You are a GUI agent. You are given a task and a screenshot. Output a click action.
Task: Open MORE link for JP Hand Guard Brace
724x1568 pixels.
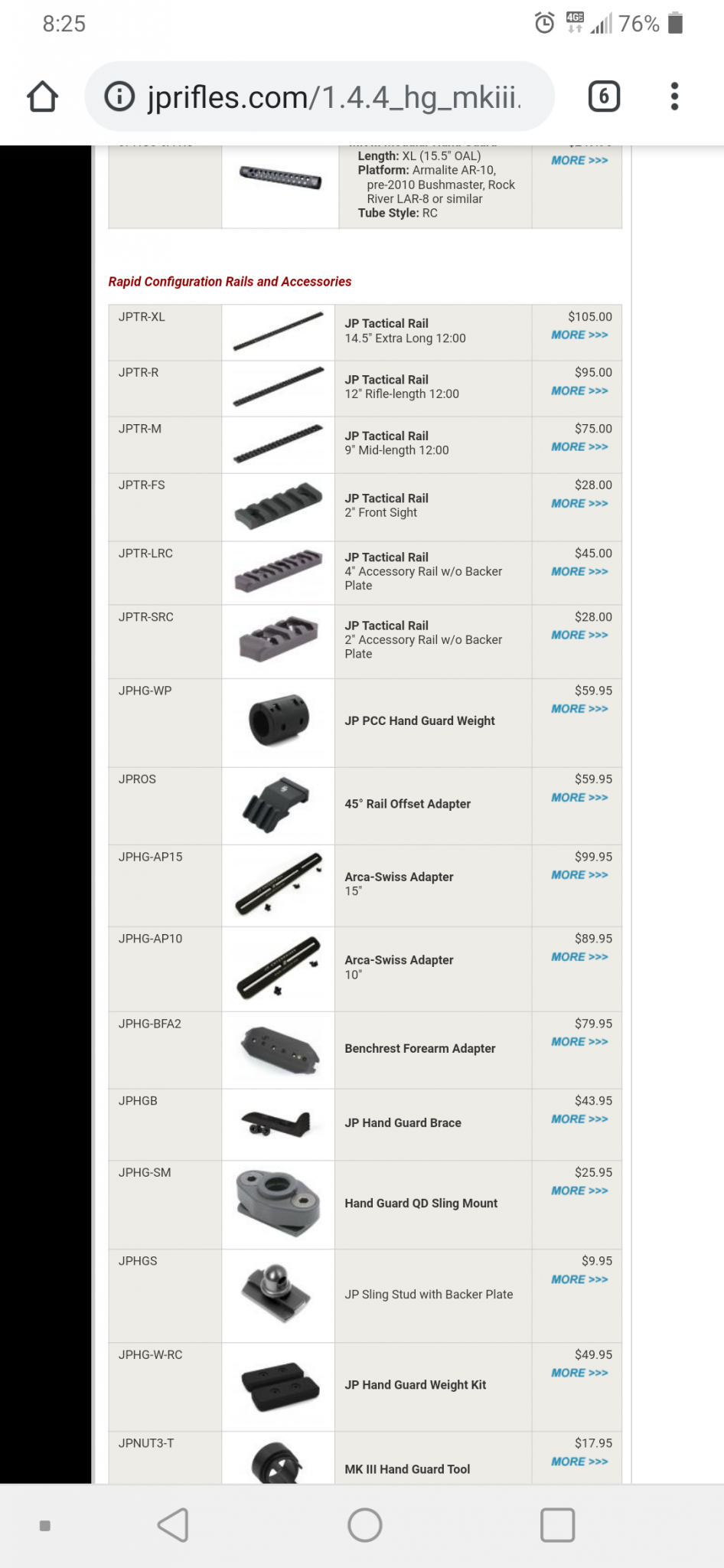[579, 1119]
